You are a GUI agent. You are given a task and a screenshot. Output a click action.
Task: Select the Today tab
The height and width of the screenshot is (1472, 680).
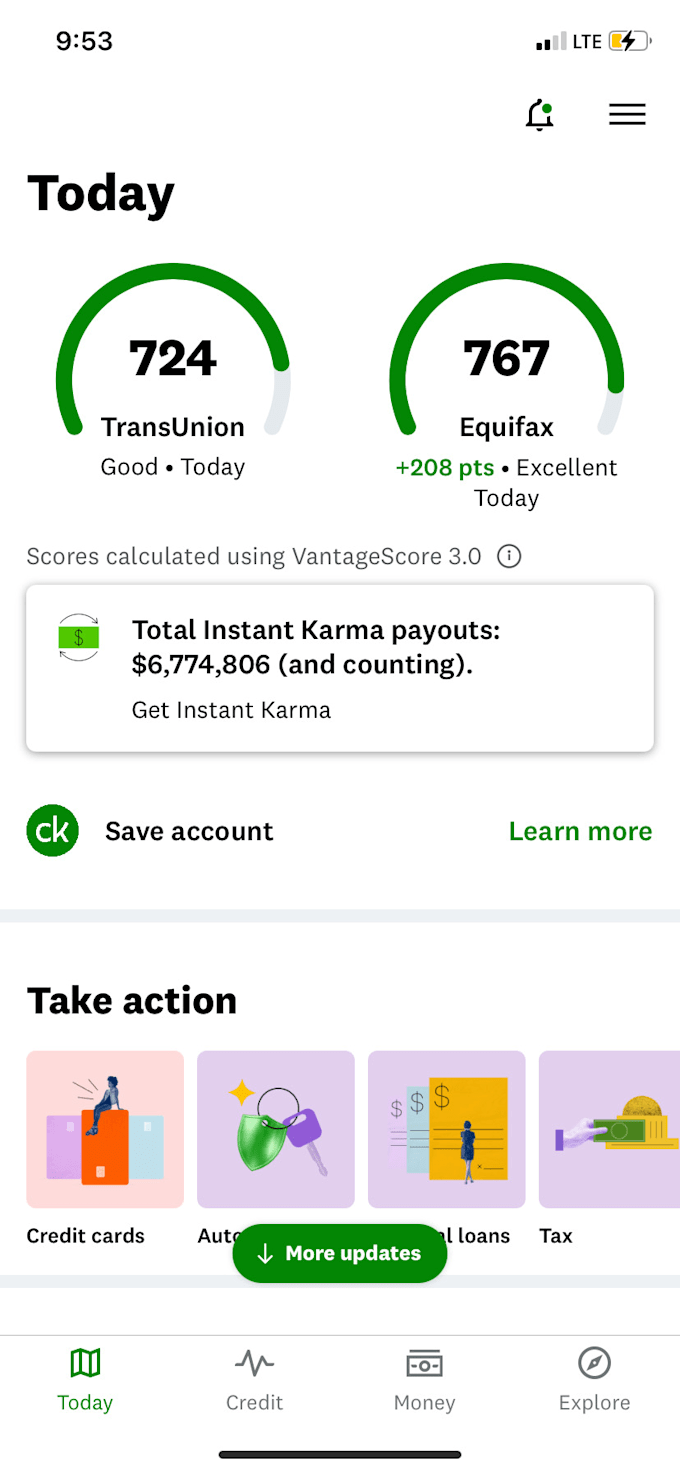coord(85,1379)
